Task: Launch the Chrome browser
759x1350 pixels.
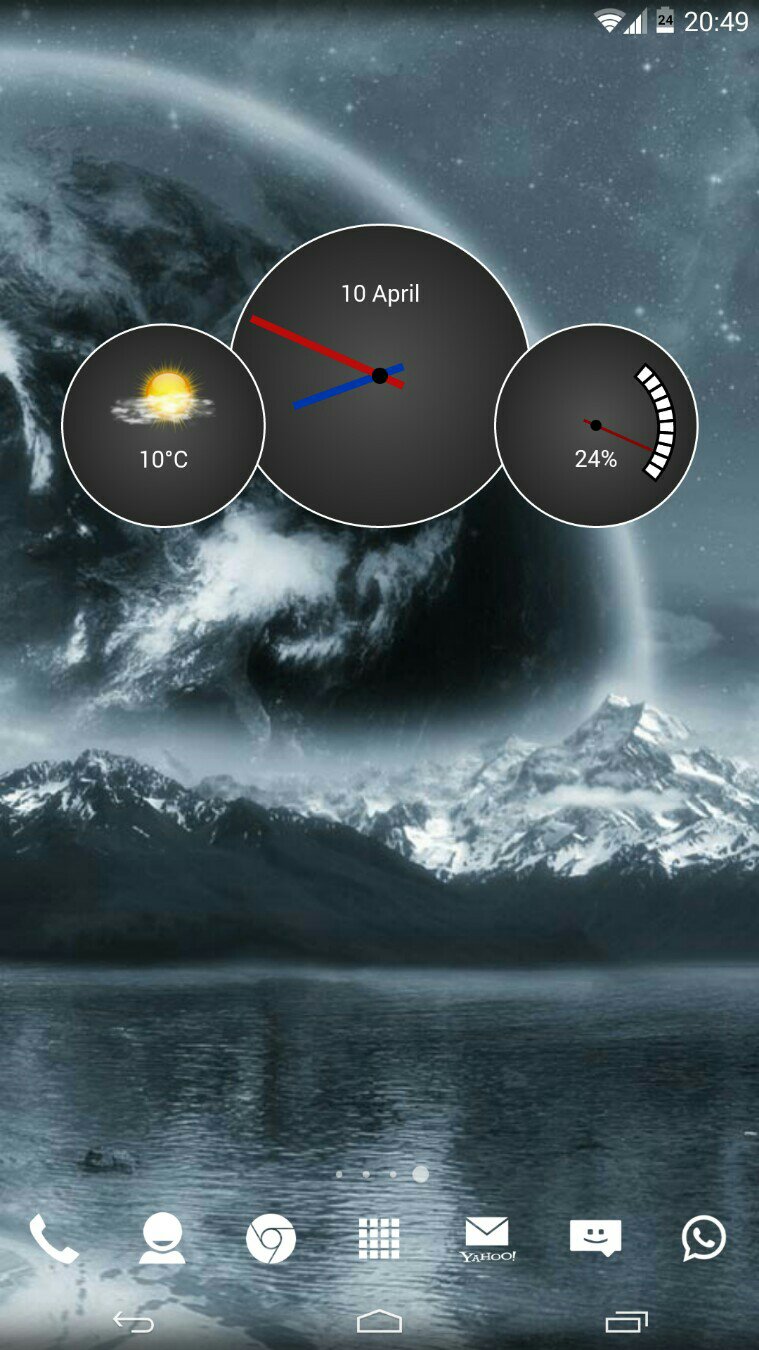Action: (270, 1240)
